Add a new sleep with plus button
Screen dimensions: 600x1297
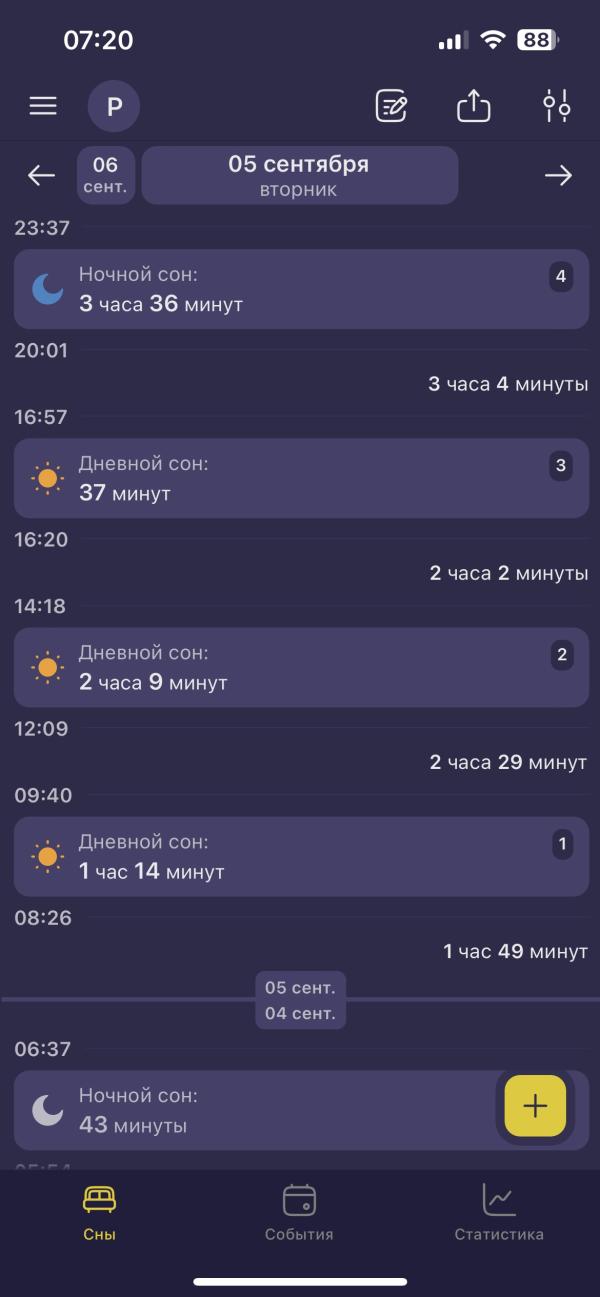coord(535,1106)
